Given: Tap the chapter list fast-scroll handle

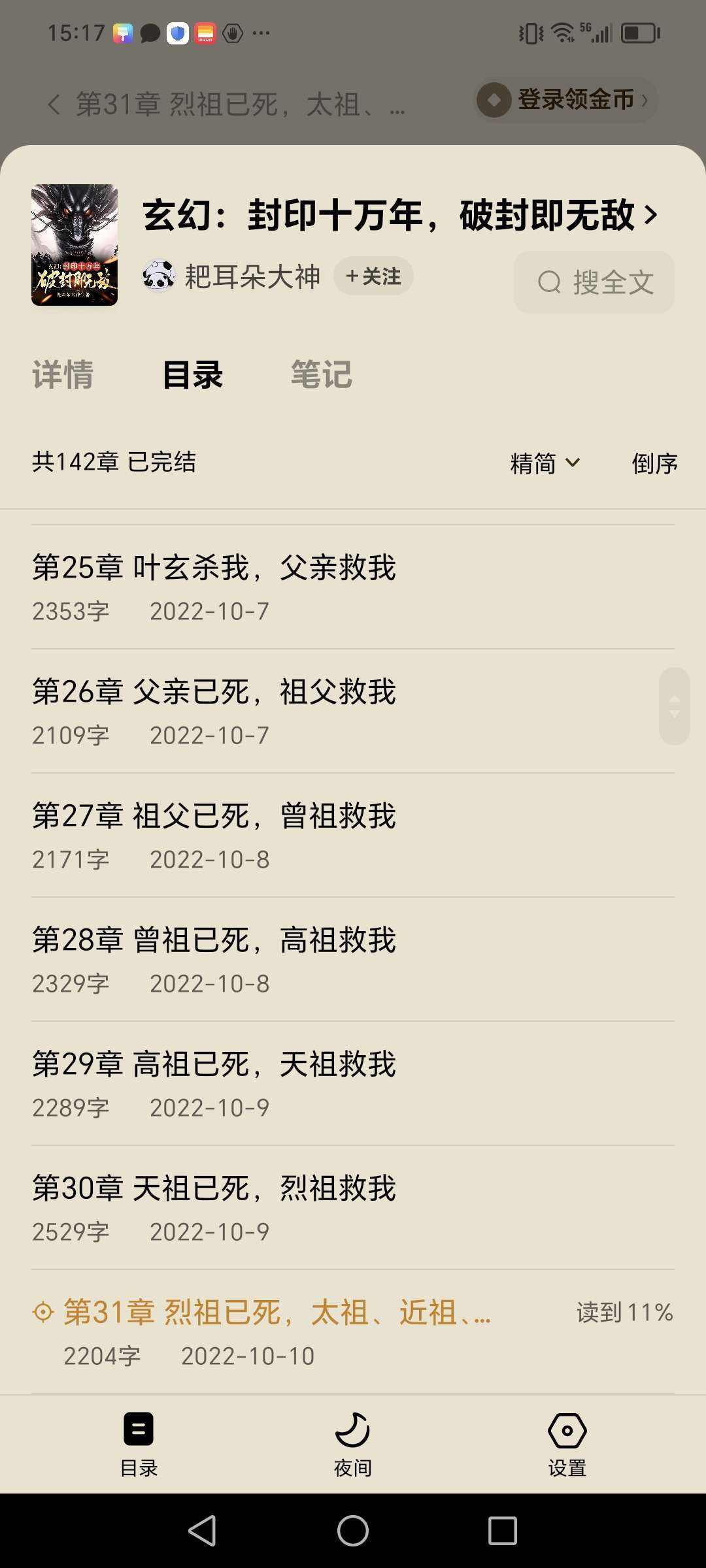Looking at the screenshot, I should coord(675,706).
